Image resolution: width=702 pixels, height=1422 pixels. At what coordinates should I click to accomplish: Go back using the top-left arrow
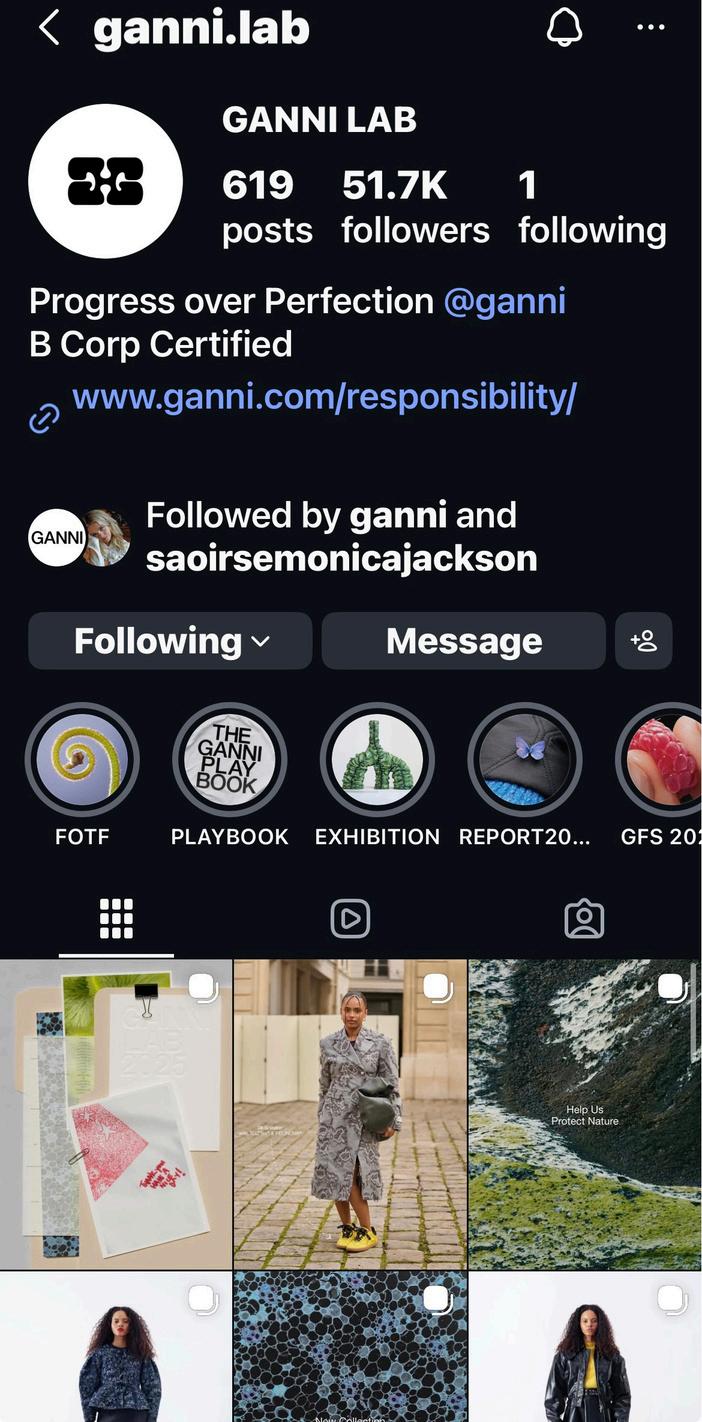click(48, 29)
